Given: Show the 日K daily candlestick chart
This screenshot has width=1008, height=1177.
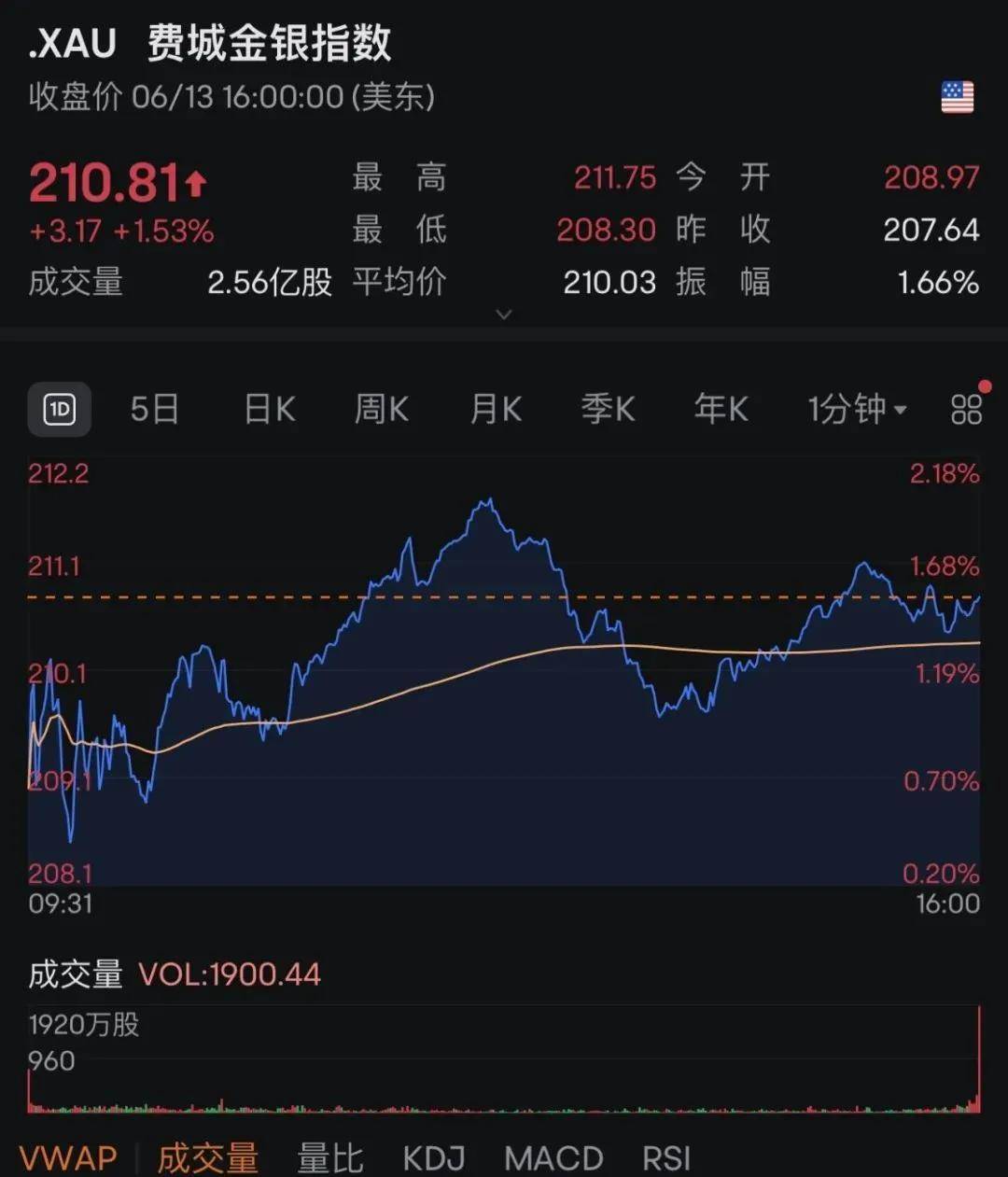Looking at the screenshot, I should [269, 409].
